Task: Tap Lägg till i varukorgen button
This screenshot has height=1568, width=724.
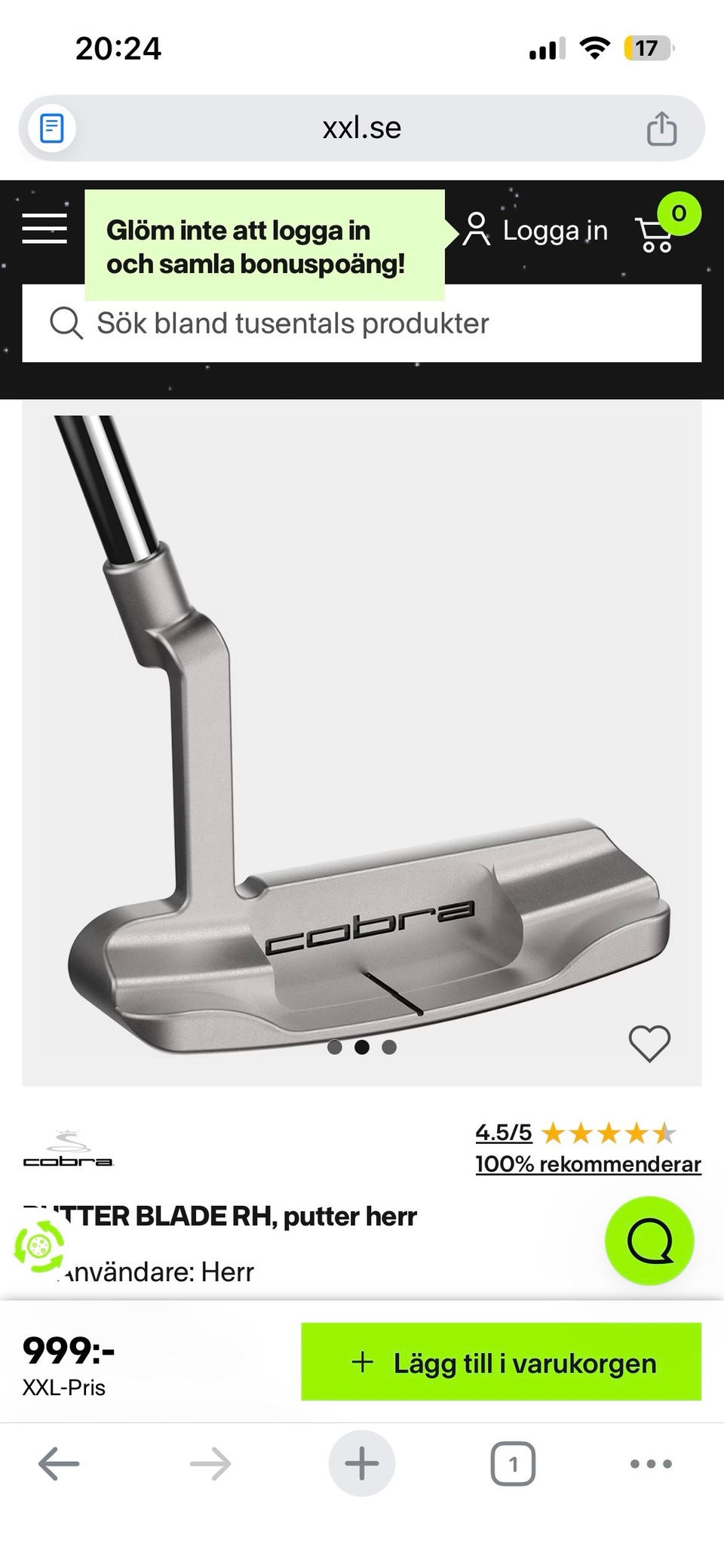Action: (x=502, y=1363)
